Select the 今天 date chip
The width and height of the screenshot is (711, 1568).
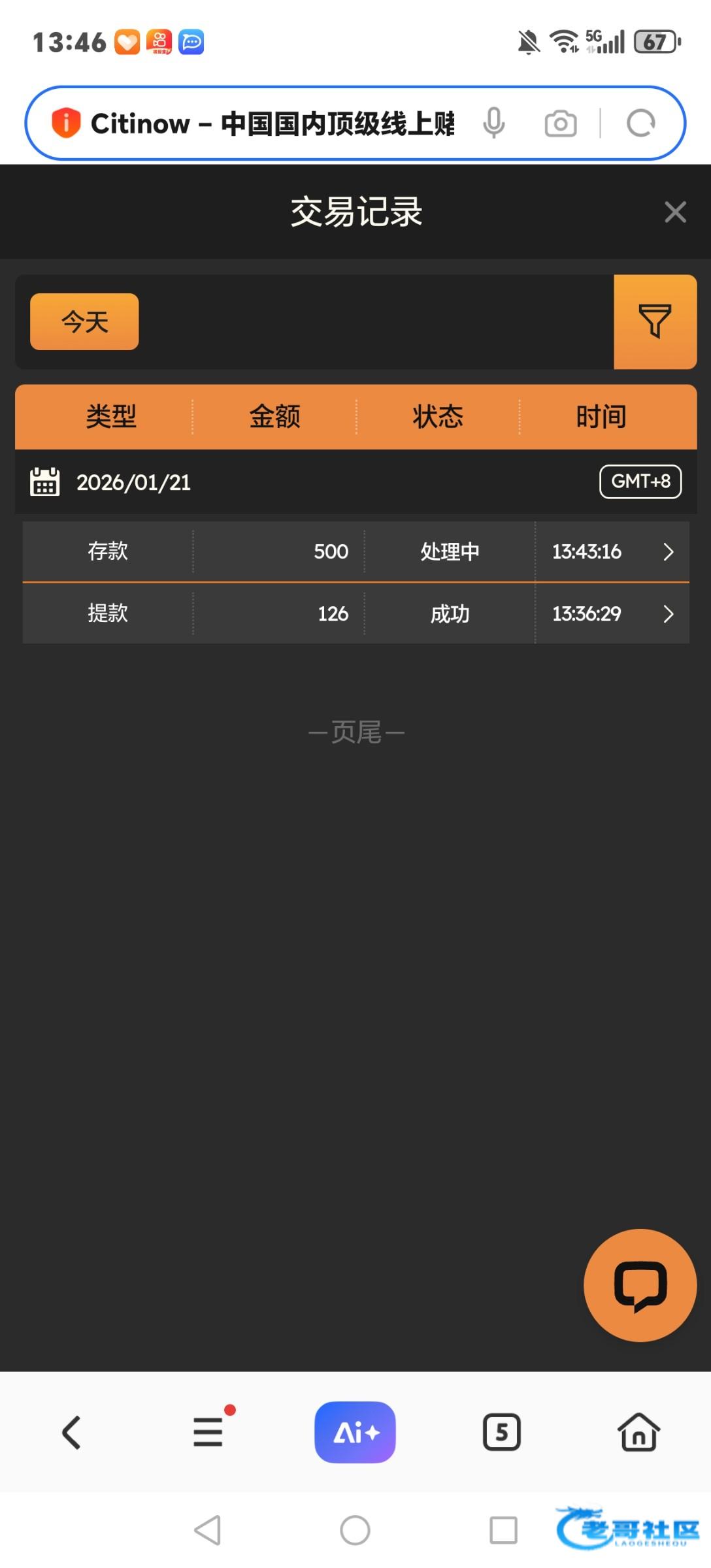84,321
